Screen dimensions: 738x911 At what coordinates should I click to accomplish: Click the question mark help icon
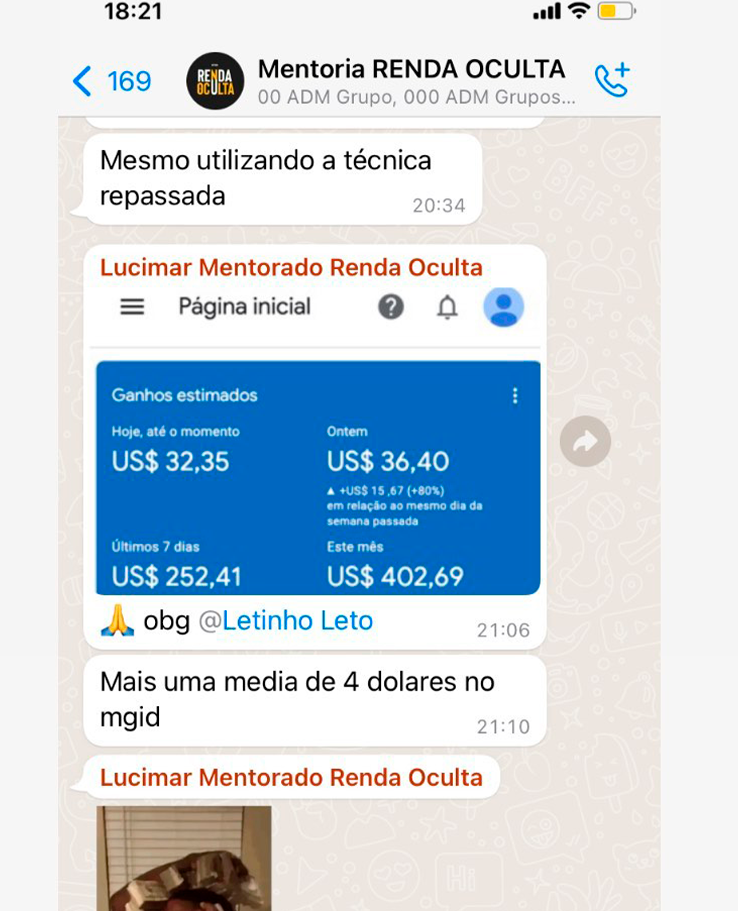pyautogui.click(x=391, y=307)
